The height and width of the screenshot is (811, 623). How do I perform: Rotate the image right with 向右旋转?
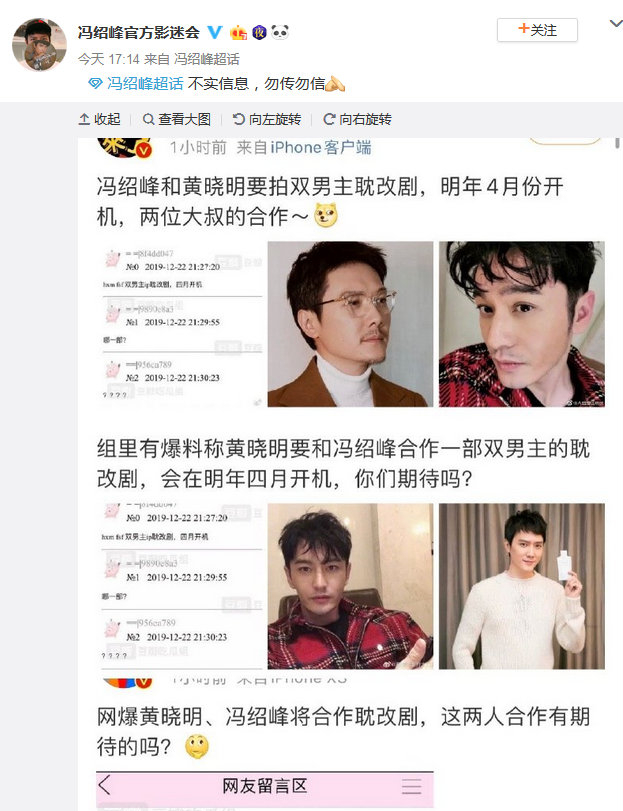coord(357,119)
